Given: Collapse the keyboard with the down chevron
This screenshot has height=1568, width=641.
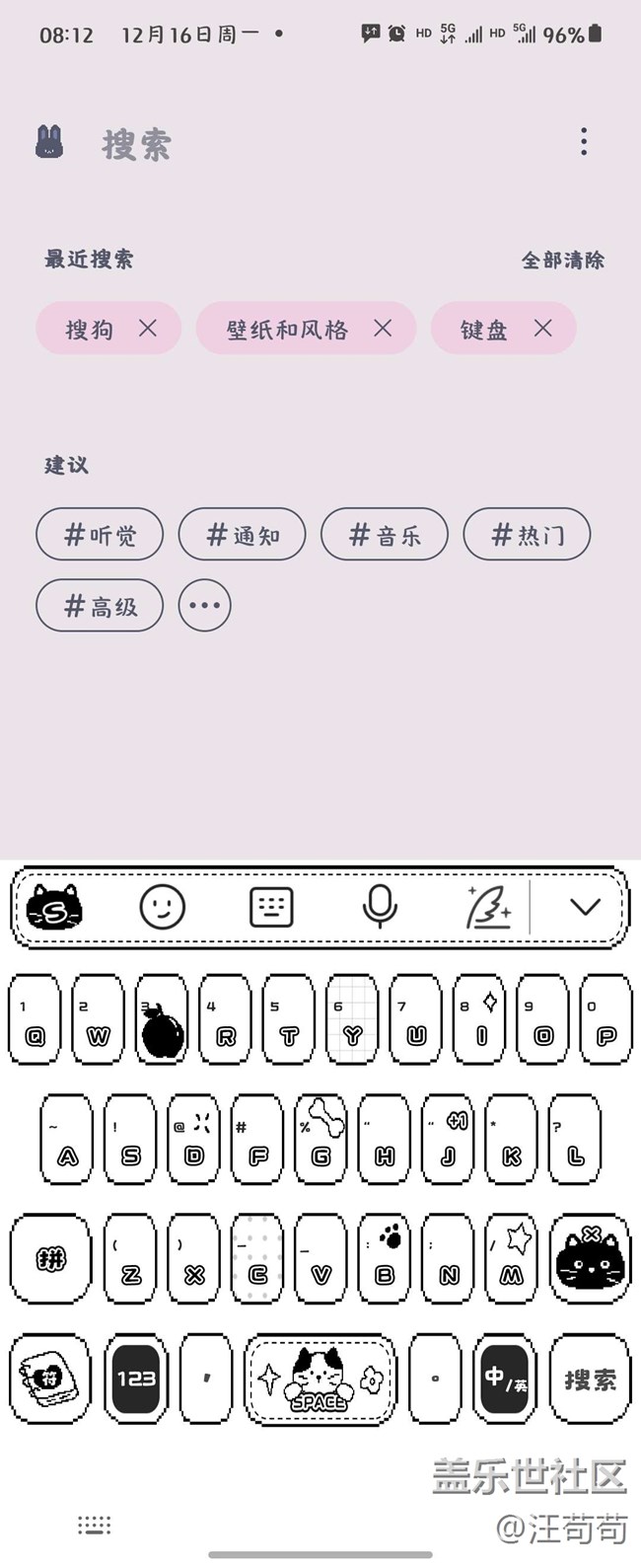Looking at the screenshot, I should coord(585,906).
